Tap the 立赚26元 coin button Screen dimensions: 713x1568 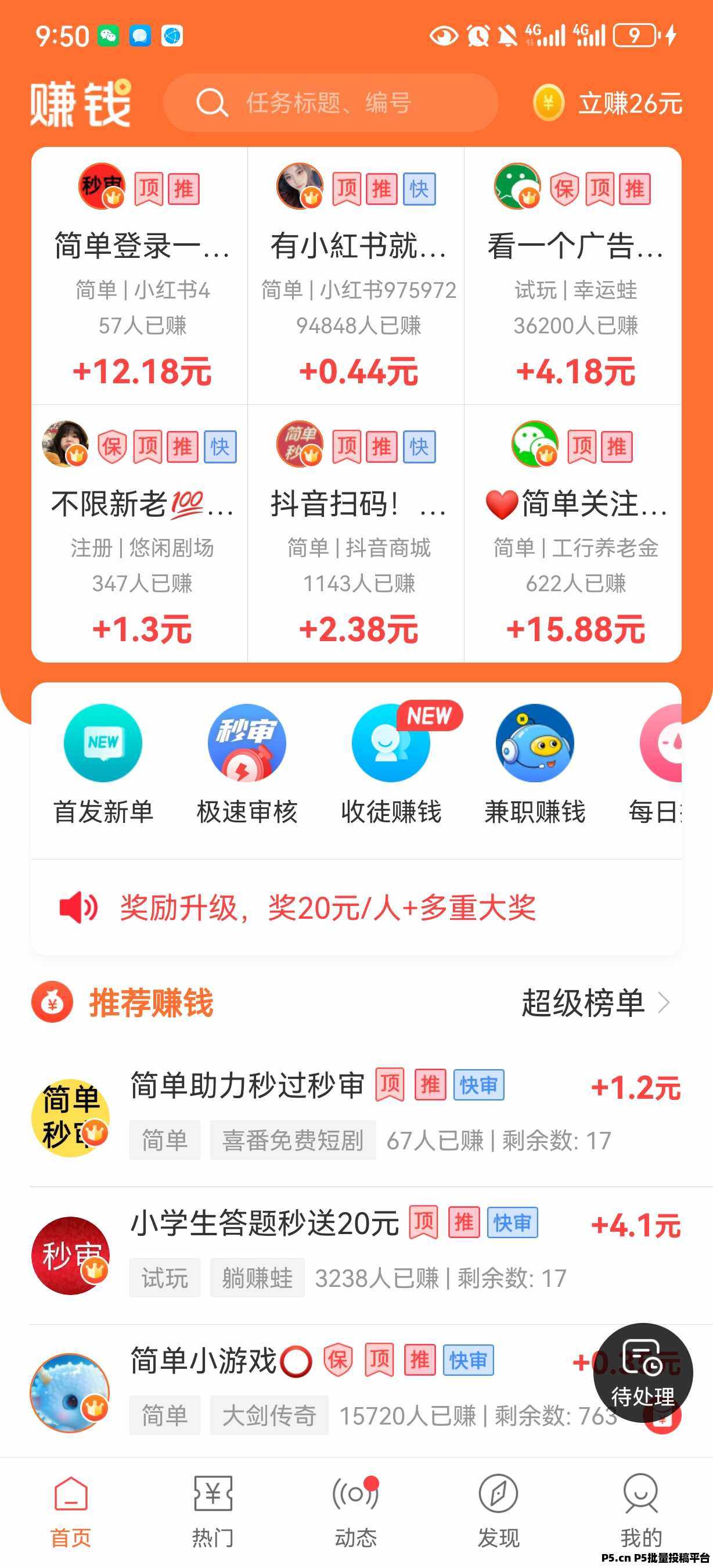[607, 103]
